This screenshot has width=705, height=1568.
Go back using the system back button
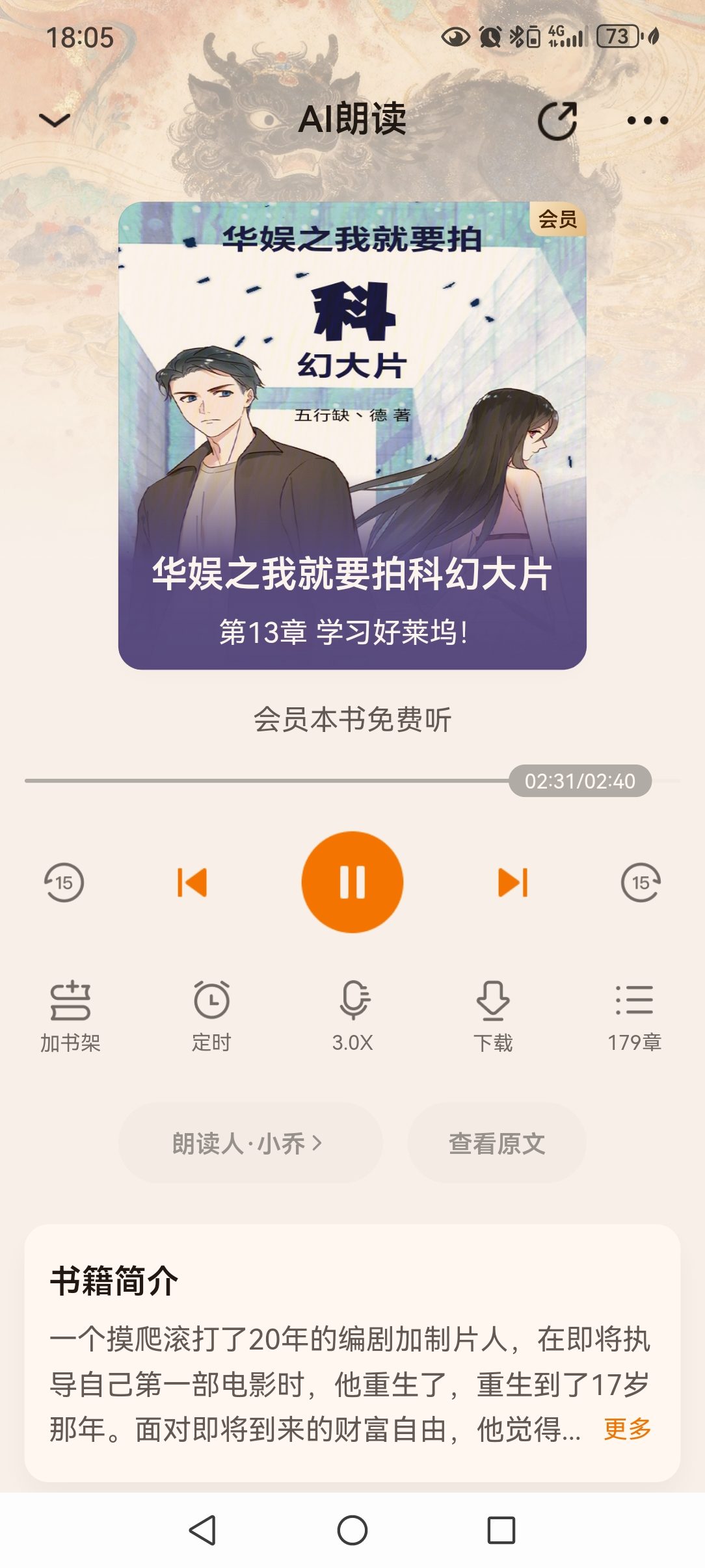[203, 1530]
